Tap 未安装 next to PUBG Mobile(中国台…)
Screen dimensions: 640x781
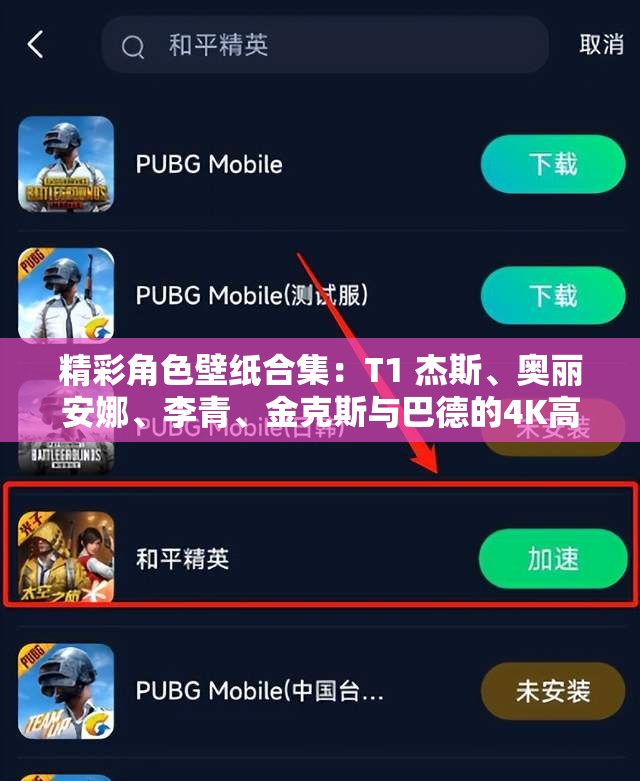[552, 691]
